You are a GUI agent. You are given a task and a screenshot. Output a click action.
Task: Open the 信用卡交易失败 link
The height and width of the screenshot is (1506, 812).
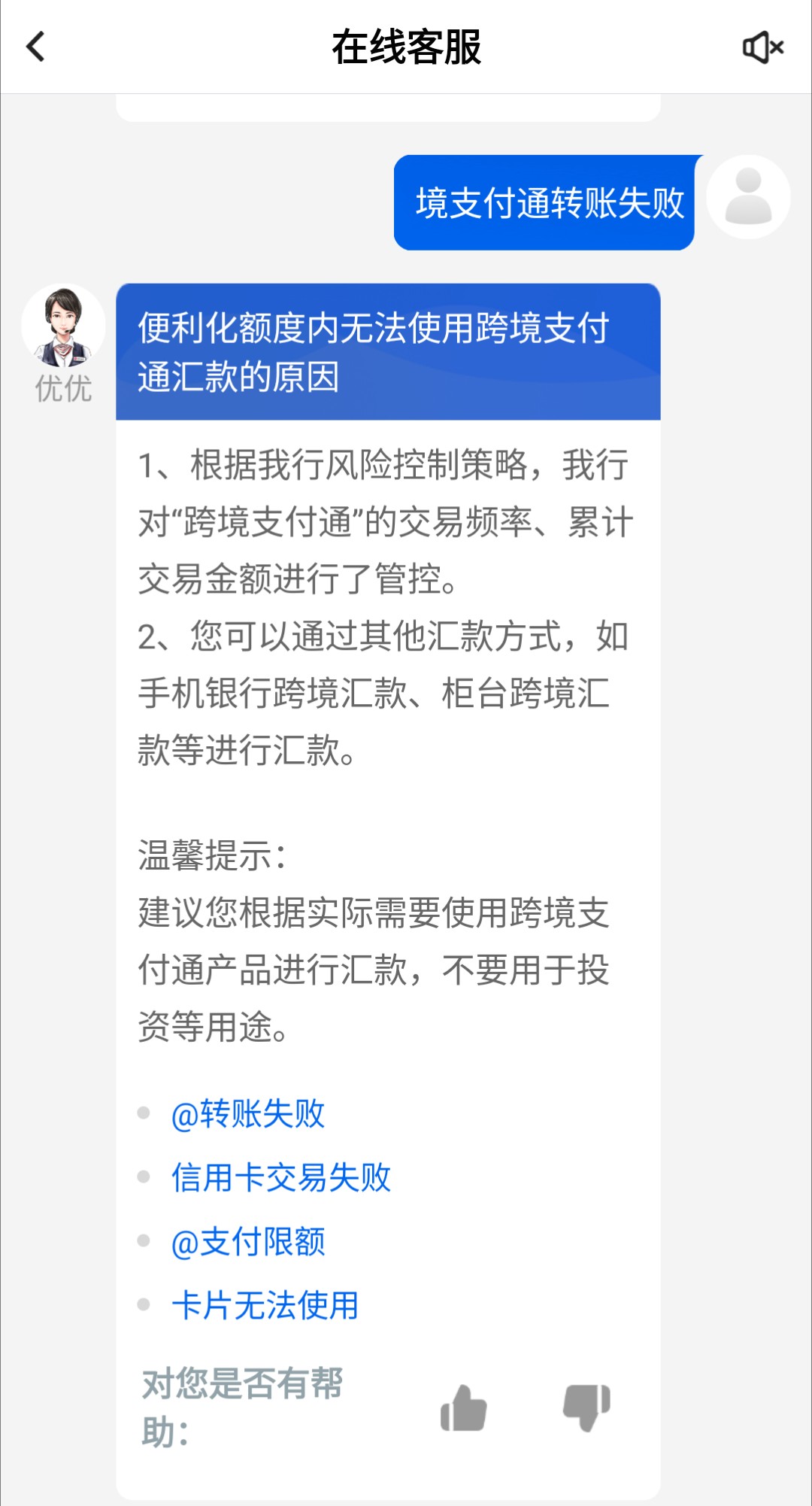[x=281, y=1178]
